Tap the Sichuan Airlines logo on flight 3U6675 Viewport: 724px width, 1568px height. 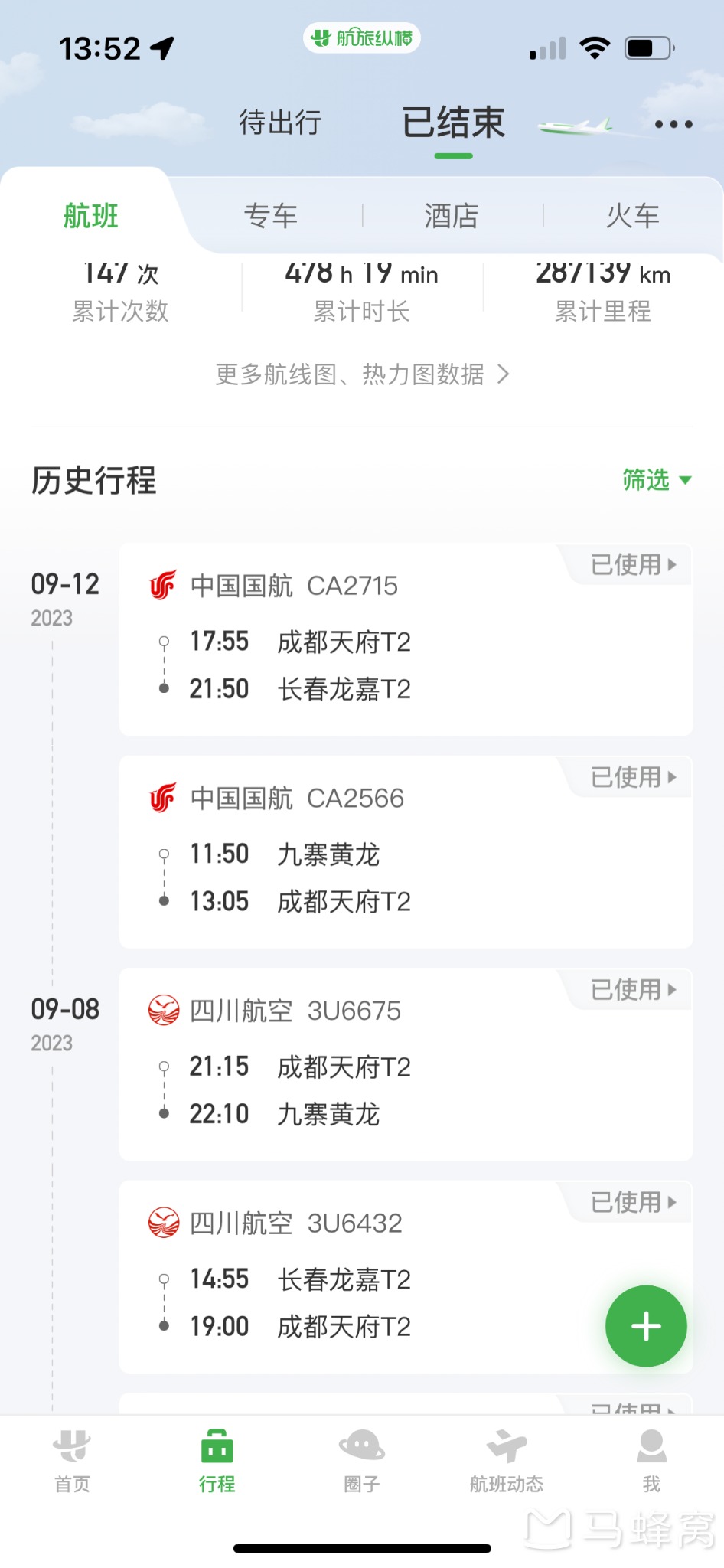pos(163,1010)
